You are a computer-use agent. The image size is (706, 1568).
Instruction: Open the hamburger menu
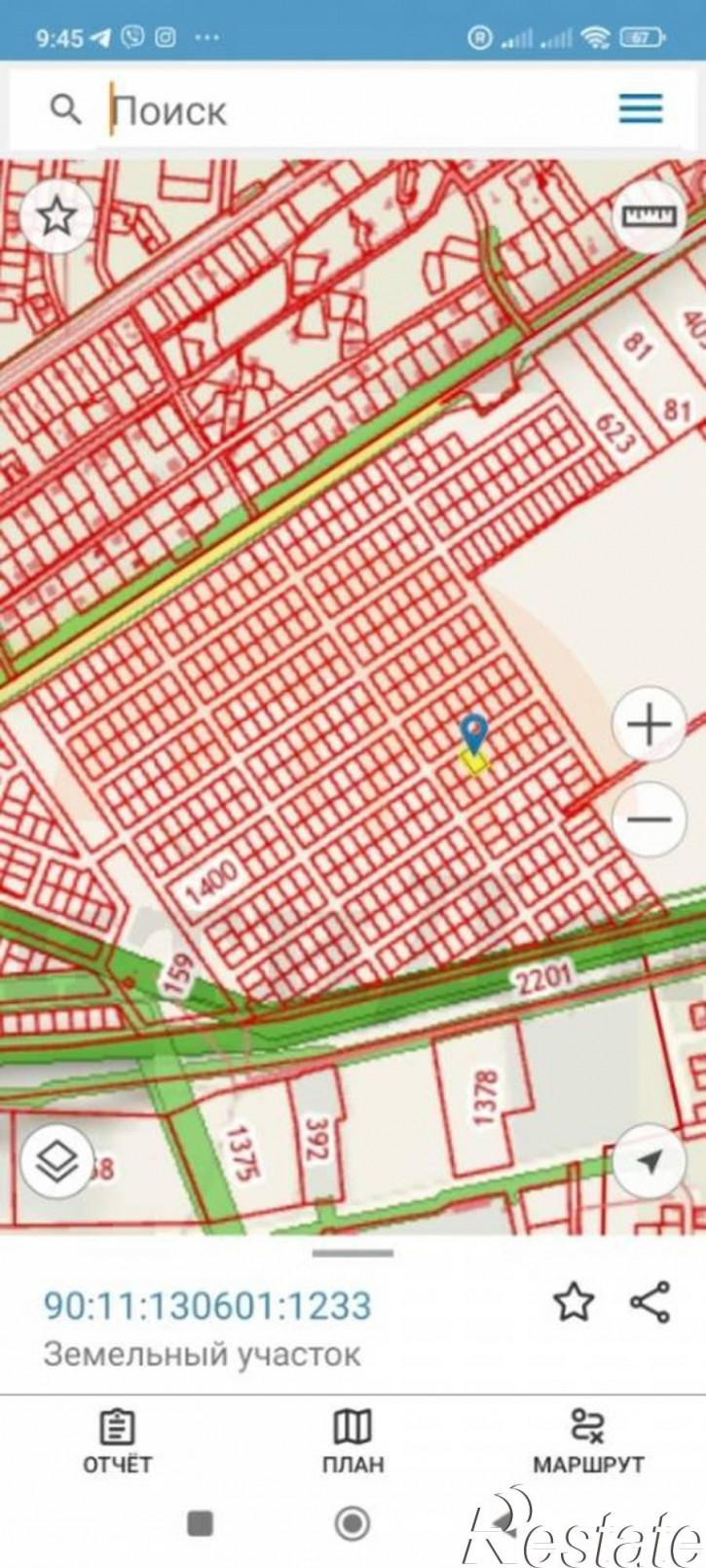pos(641,109)
